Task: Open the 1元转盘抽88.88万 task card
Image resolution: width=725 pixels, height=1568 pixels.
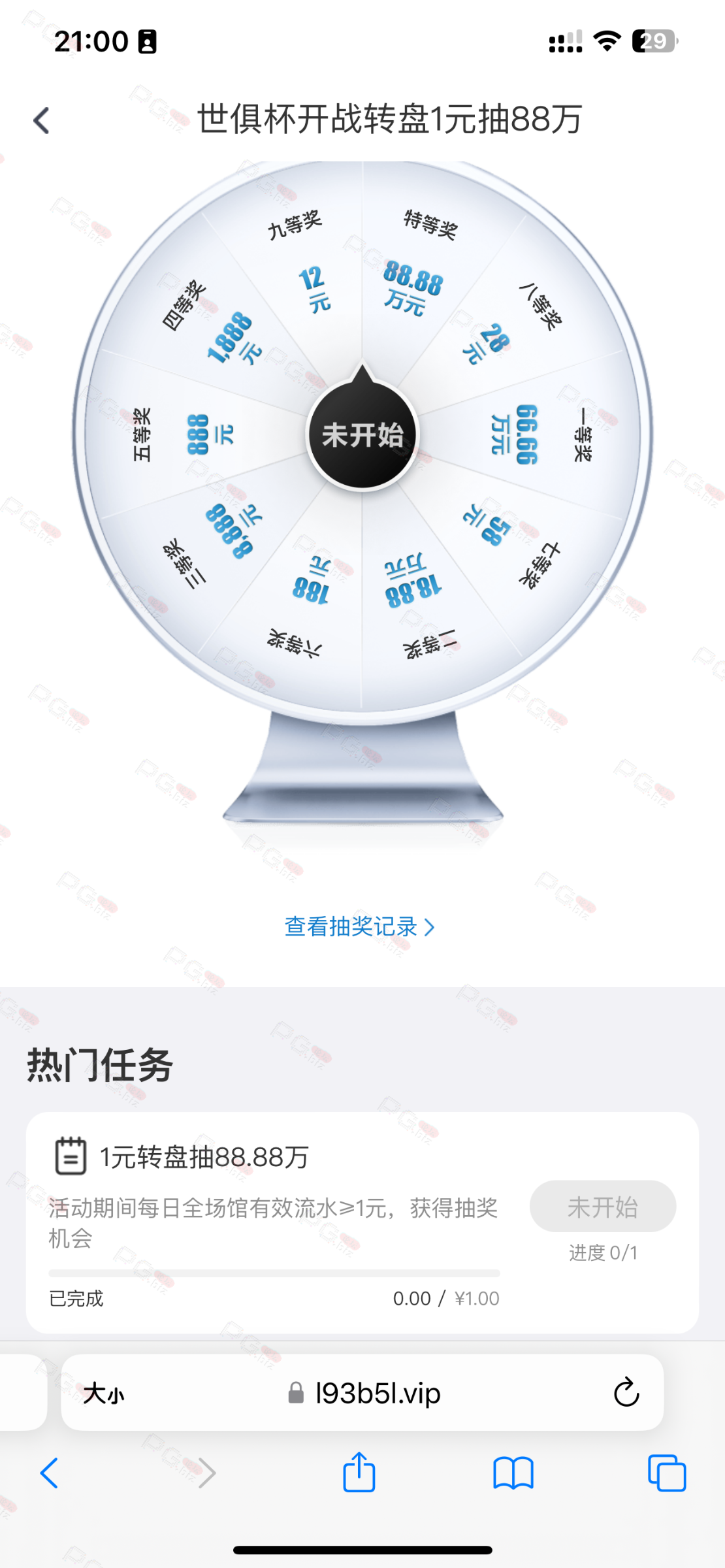Action: [x=362, y=1222]
